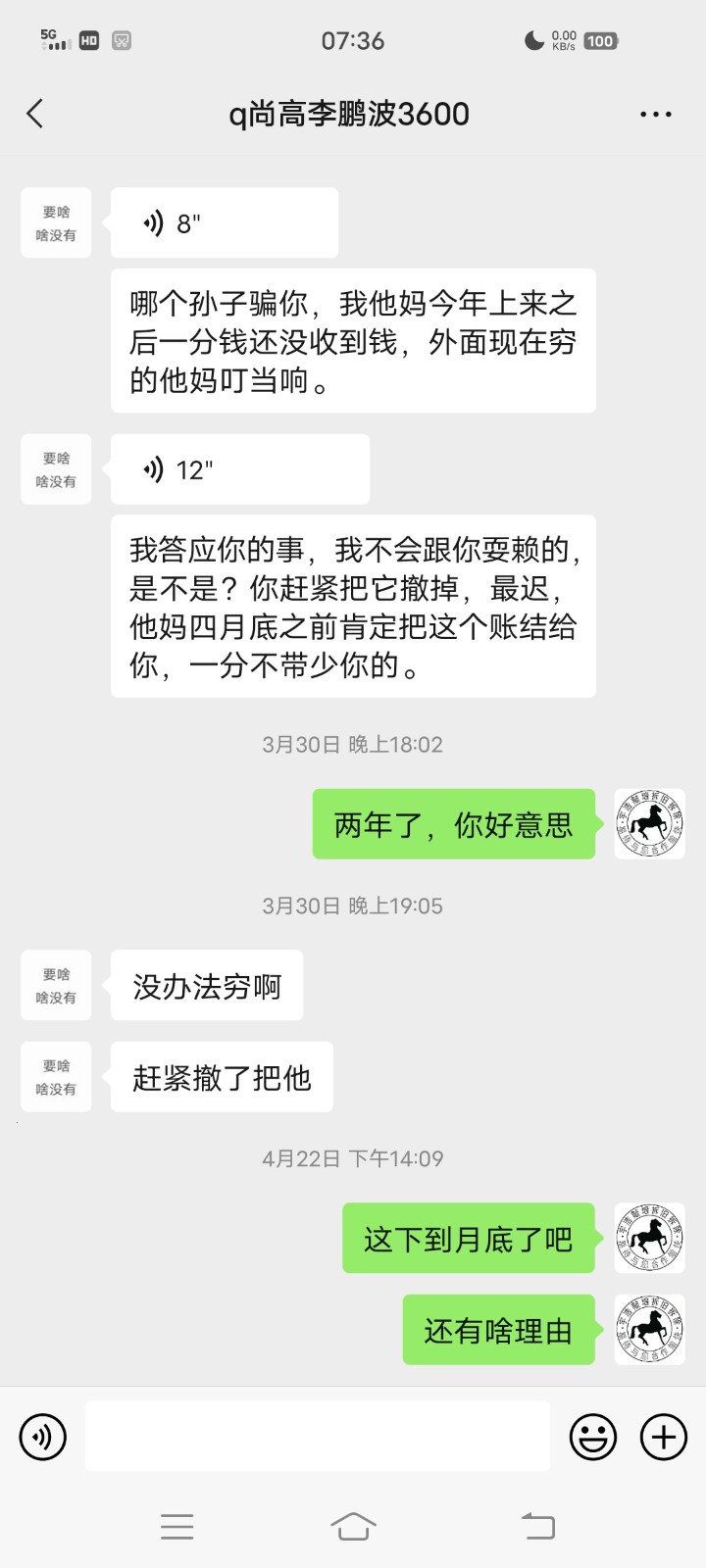Open the three-dot chat info menu
Viewport: 706px width, 1568px height.
click(655, 115)
